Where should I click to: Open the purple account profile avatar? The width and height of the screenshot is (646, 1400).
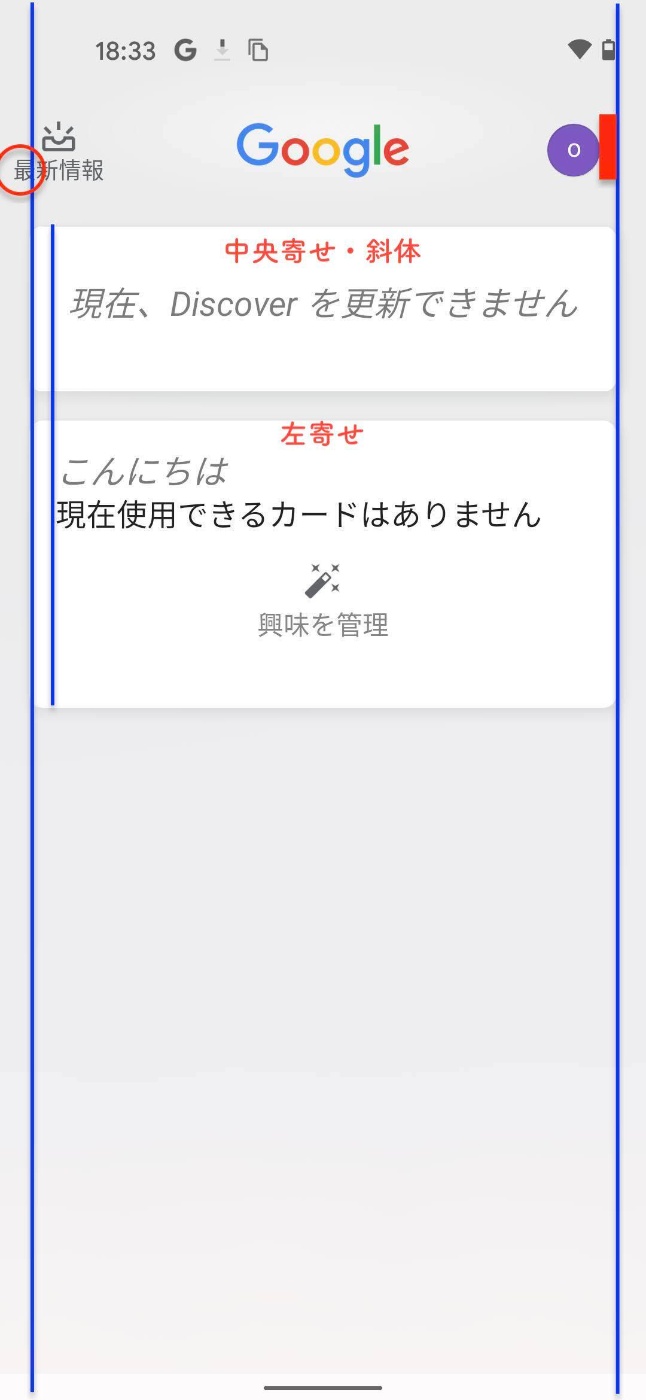(x=573, y=150)
